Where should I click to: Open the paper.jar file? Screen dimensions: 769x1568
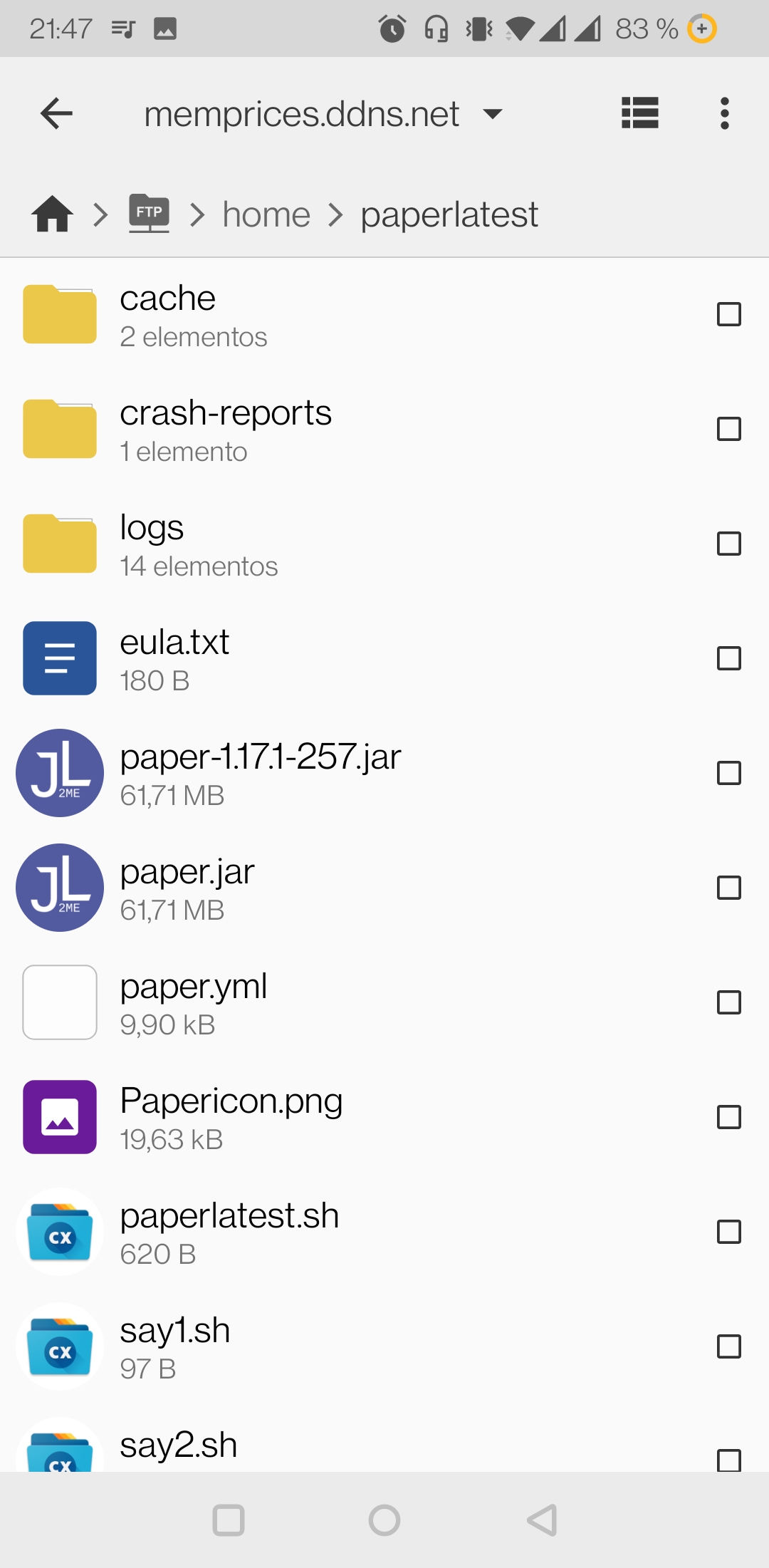tap(384, 888)
